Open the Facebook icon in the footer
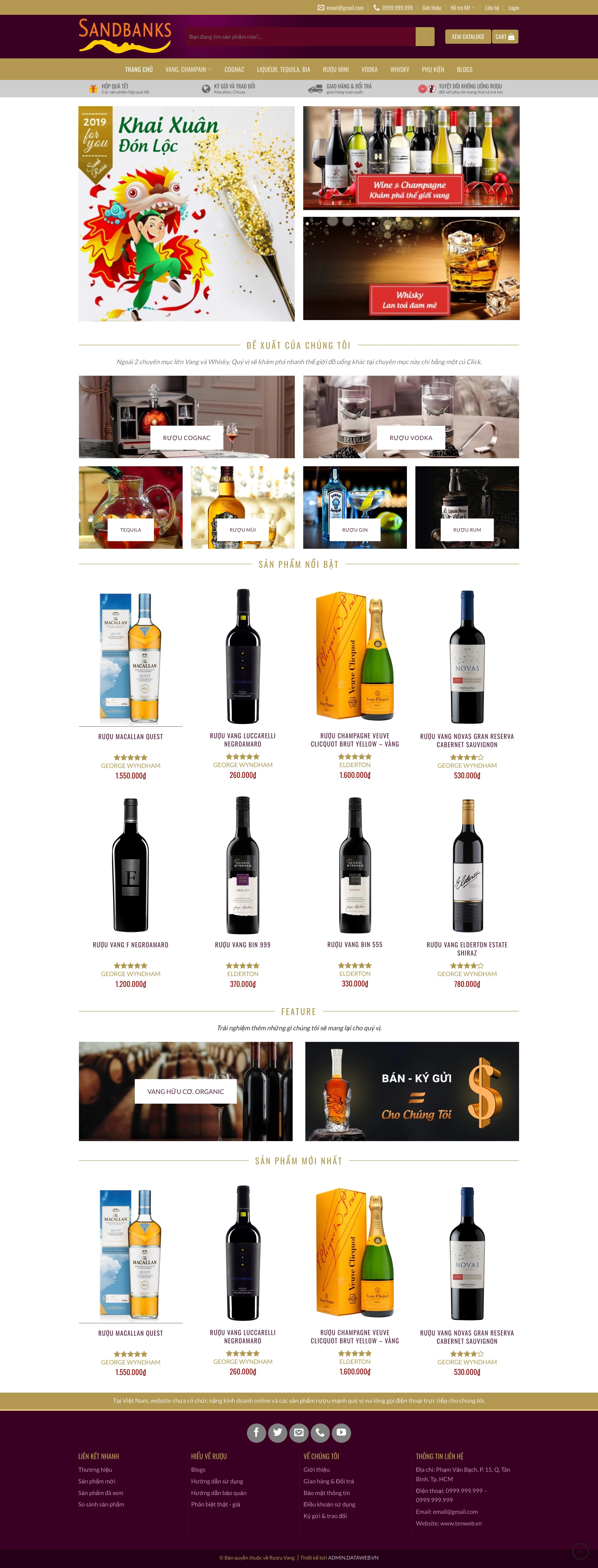Viewport: 598px width, 1568px height. point(256,1432)
